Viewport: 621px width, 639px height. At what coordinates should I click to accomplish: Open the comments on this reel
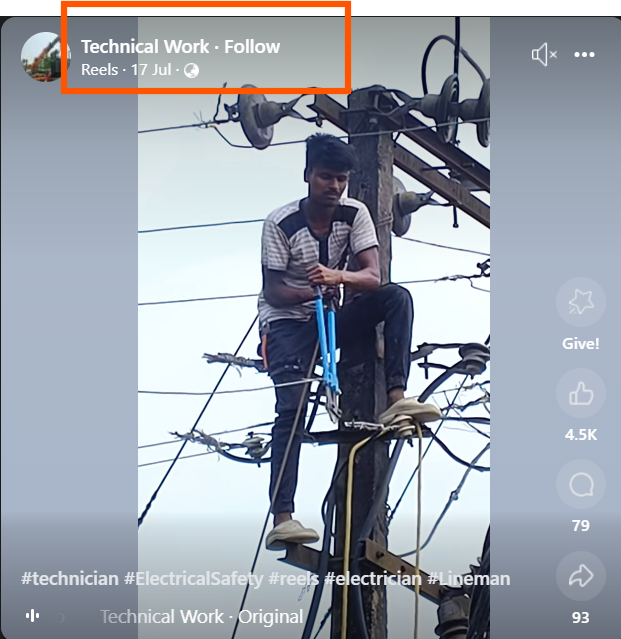580,485
